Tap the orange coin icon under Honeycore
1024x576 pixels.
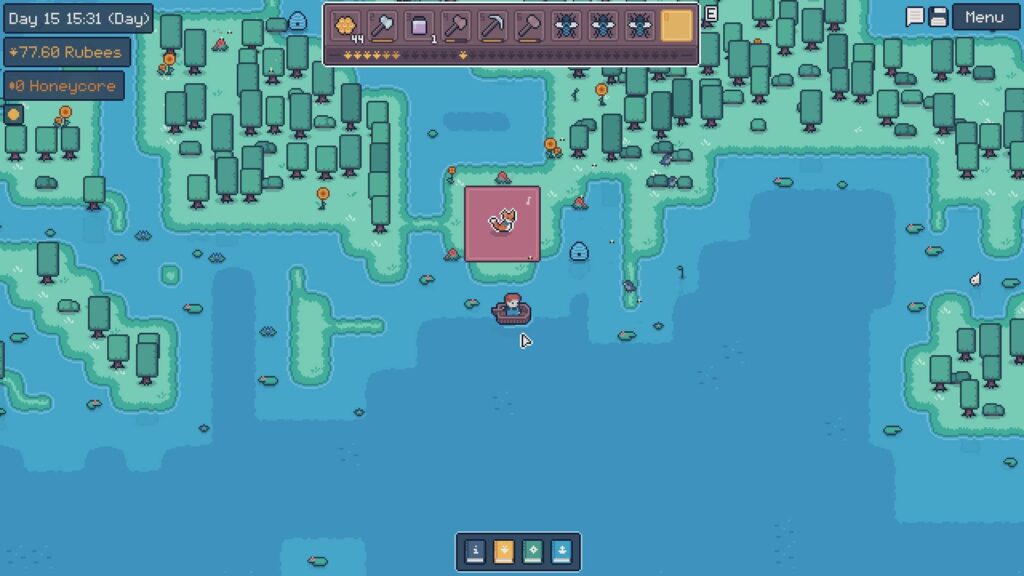(14, 114)
